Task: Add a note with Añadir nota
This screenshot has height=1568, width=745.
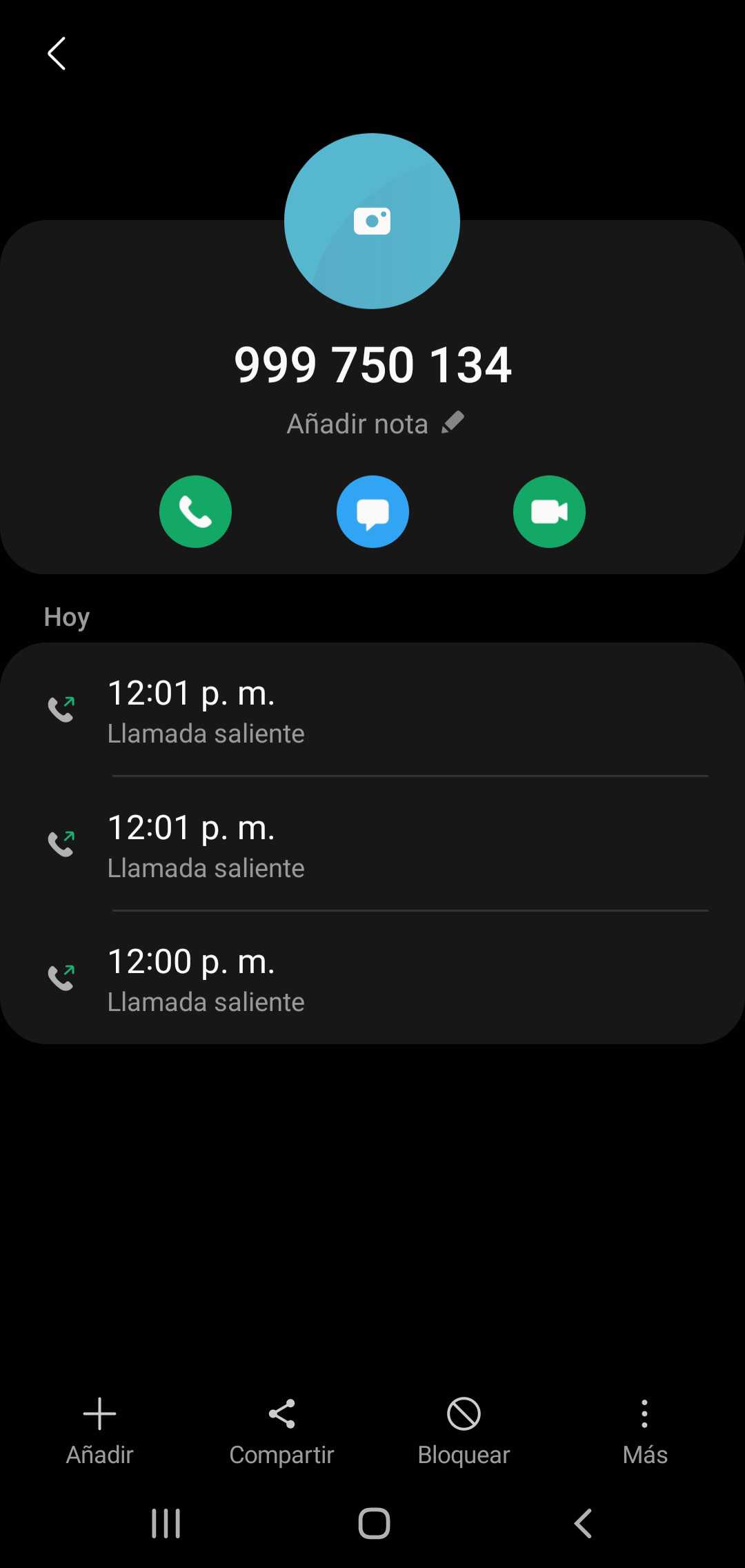Action: pos(375,423)
